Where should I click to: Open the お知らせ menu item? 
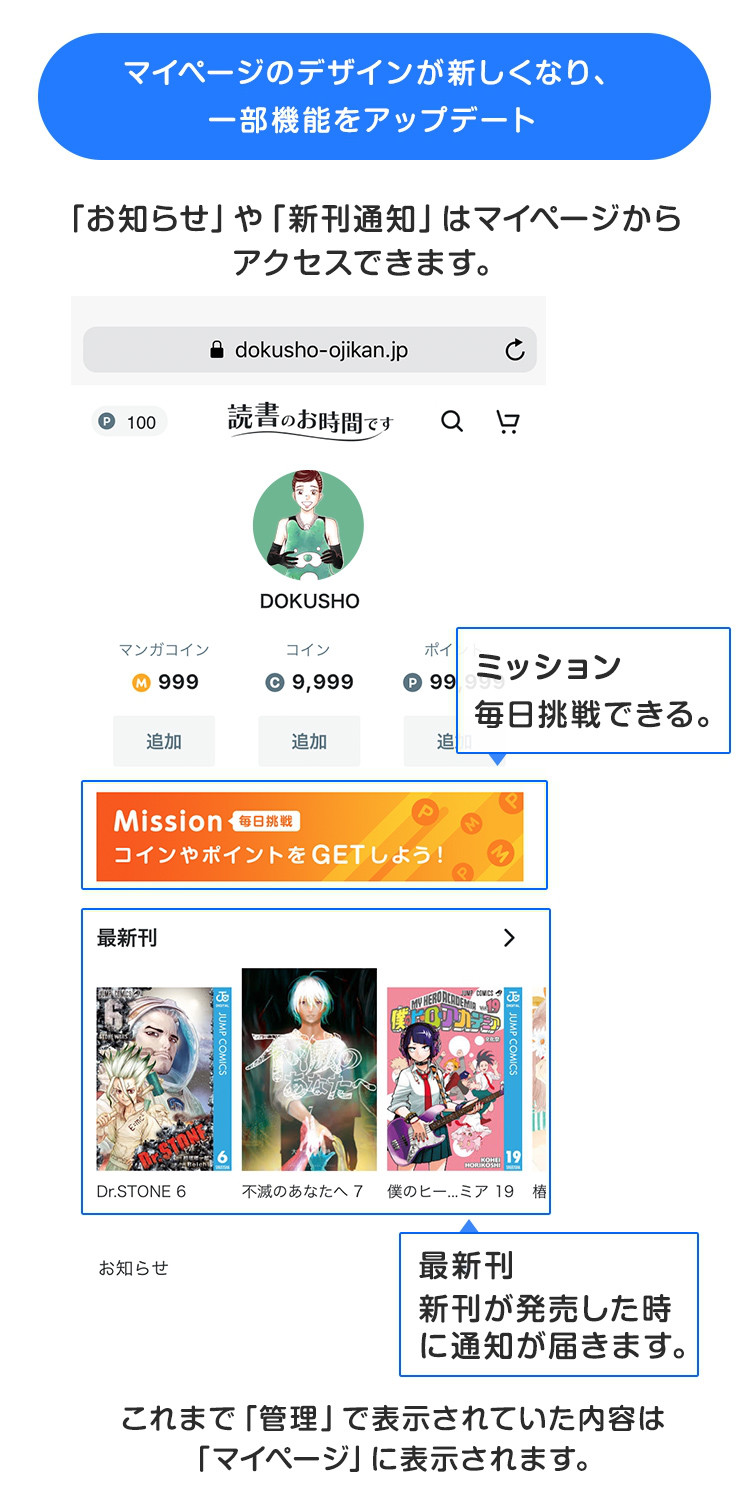134,1268
